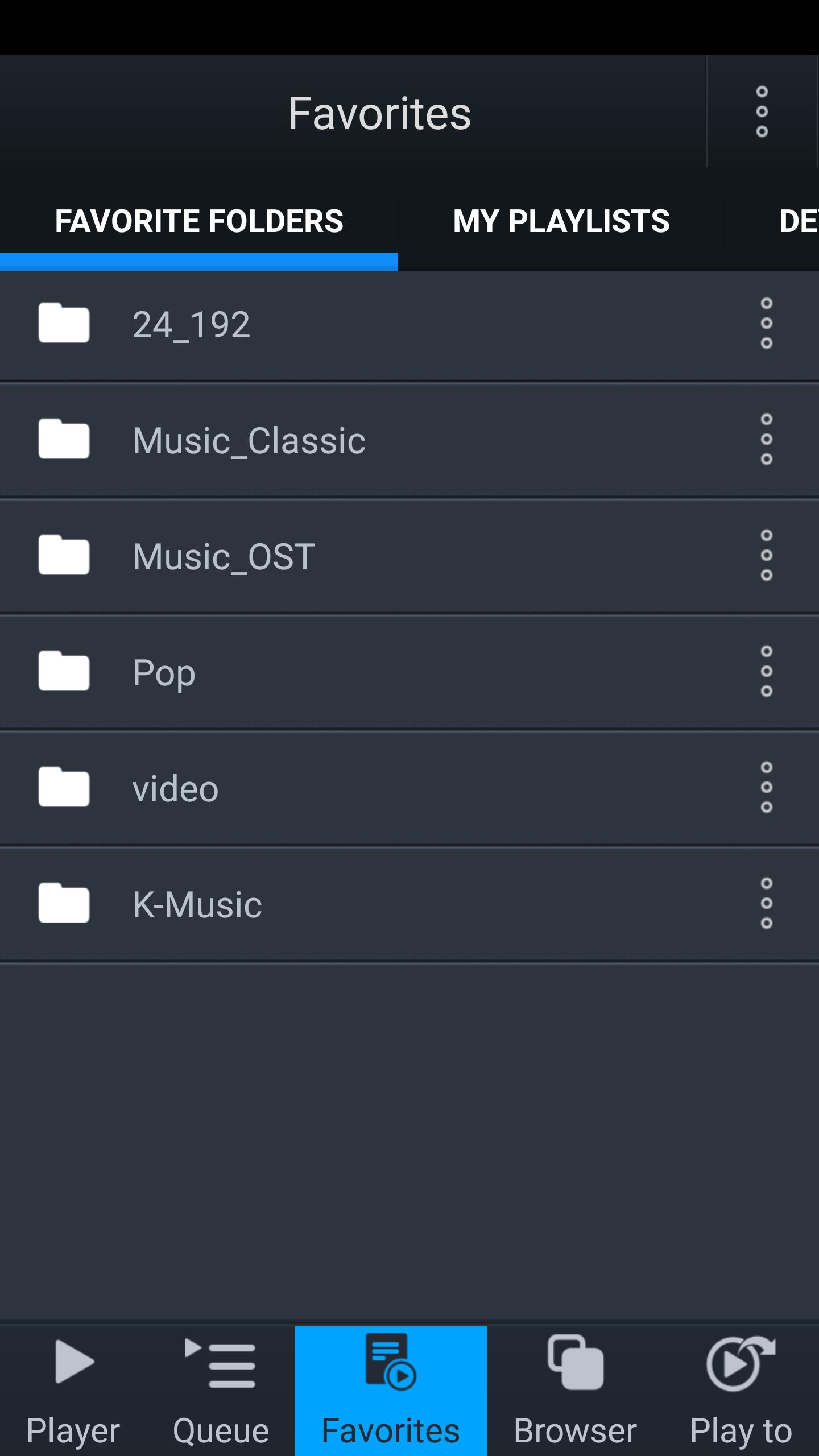Open the Play to tab
The image size is (819, 1456).
point(741,1391)
